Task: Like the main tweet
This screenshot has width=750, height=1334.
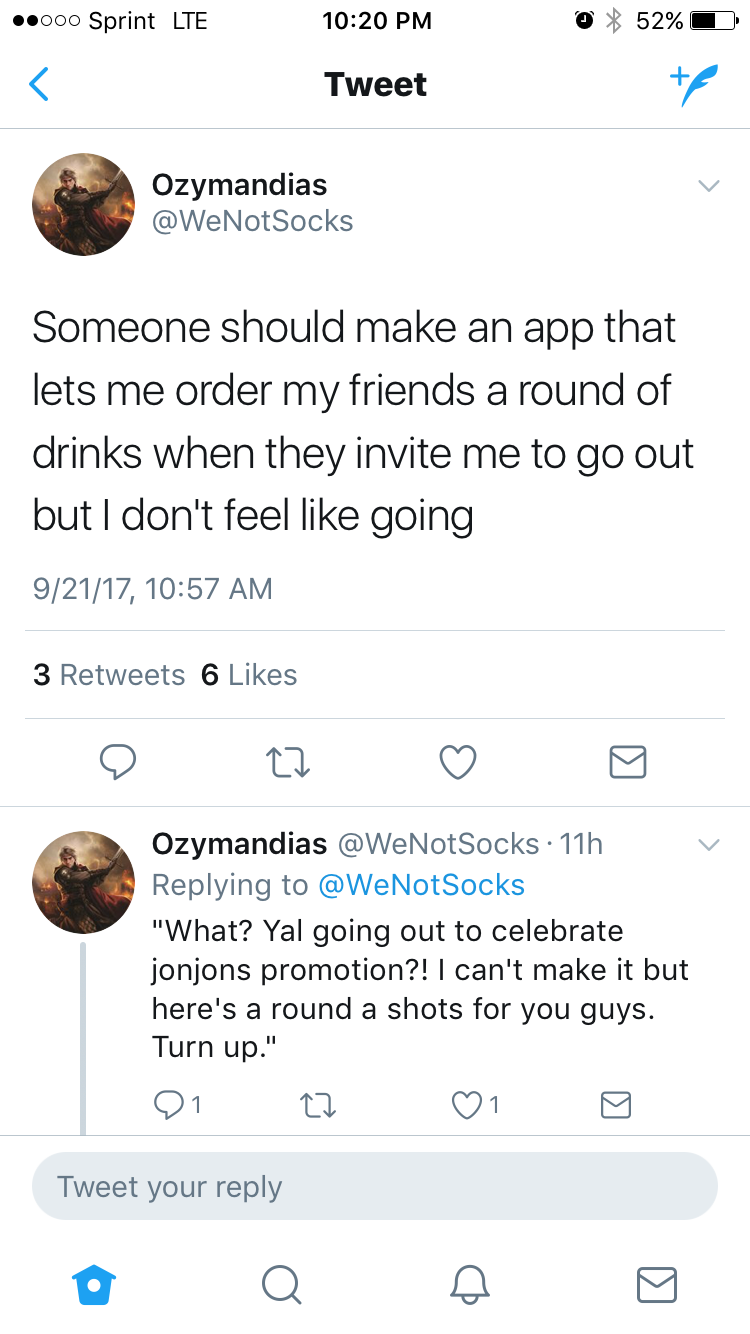Action: [458, 763]
